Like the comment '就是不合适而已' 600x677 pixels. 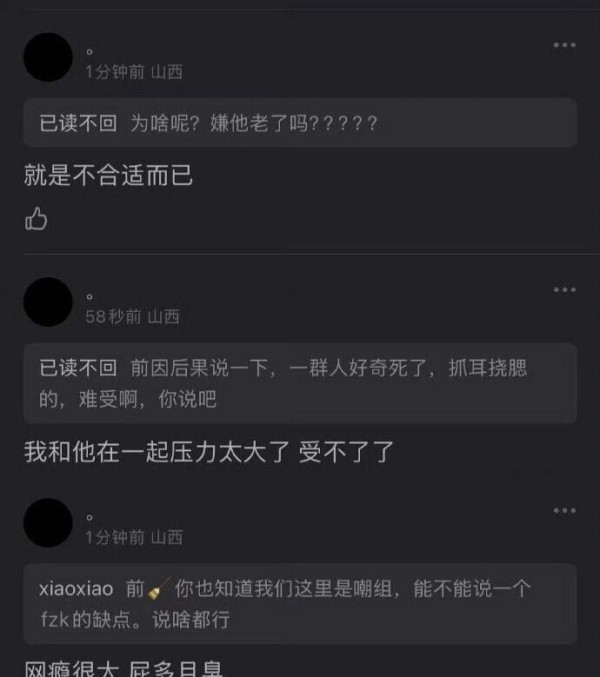click(x=36, y=219)
